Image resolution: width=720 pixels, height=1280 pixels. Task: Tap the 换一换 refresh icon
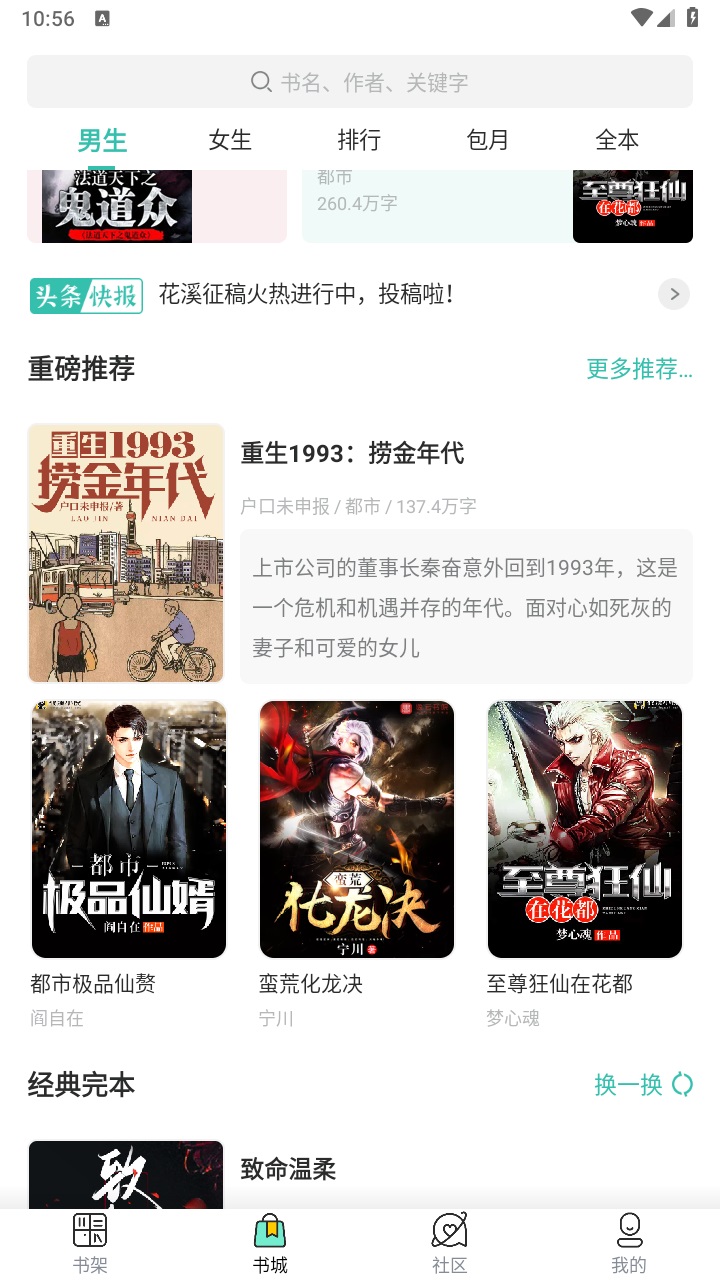(684, 1084)
